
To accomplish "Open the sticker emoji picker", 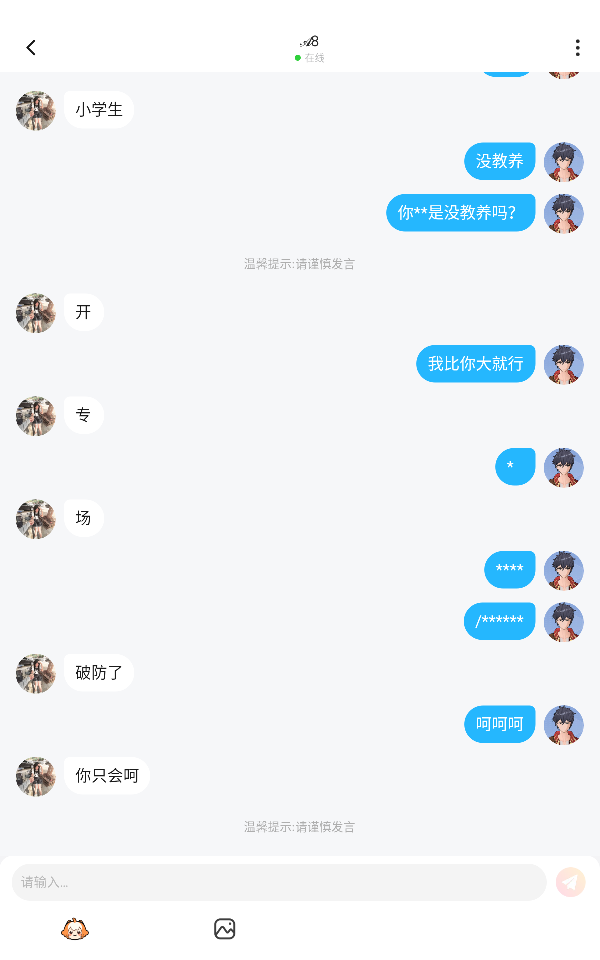I will point(75,929).
